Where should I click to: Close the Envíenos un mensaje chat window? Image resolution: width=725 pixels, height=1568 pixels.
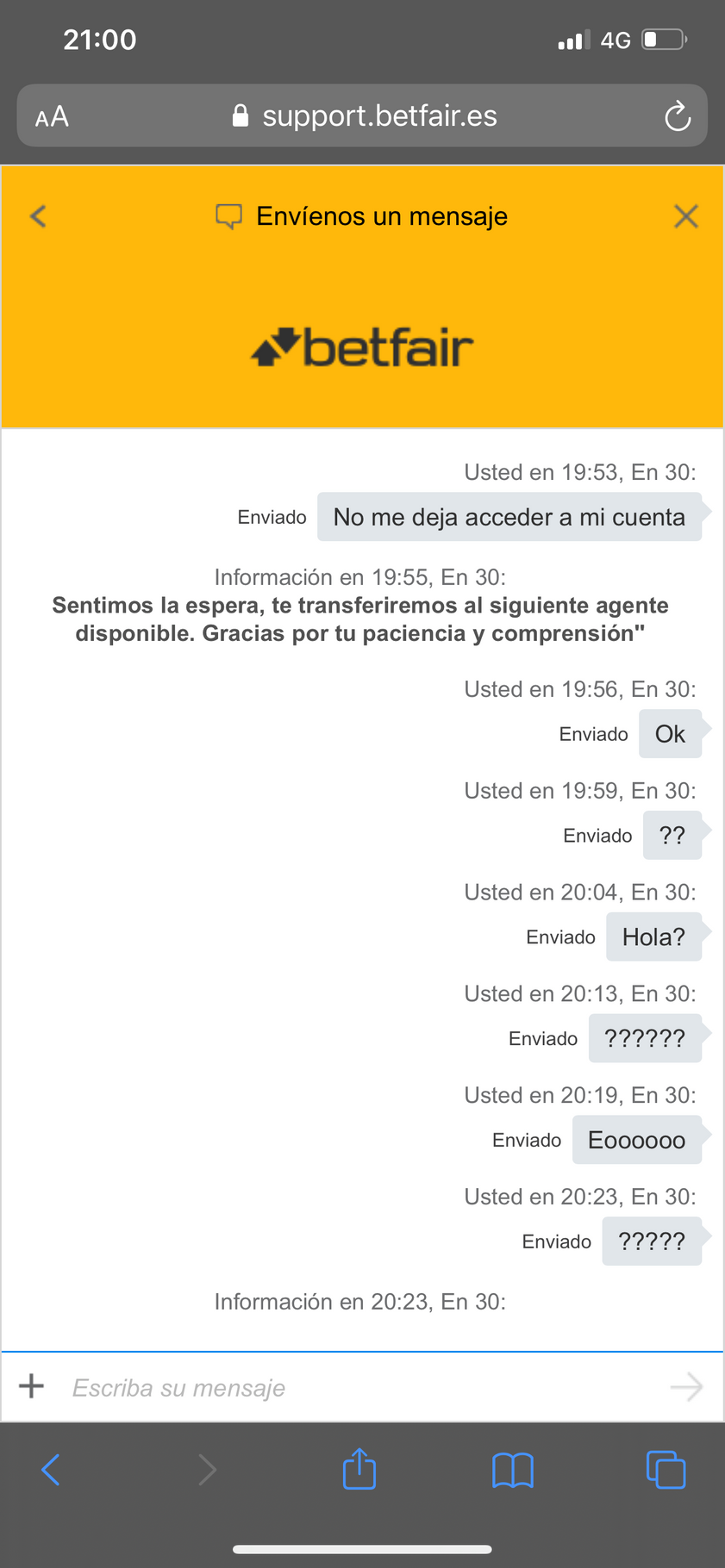point(686,216)
